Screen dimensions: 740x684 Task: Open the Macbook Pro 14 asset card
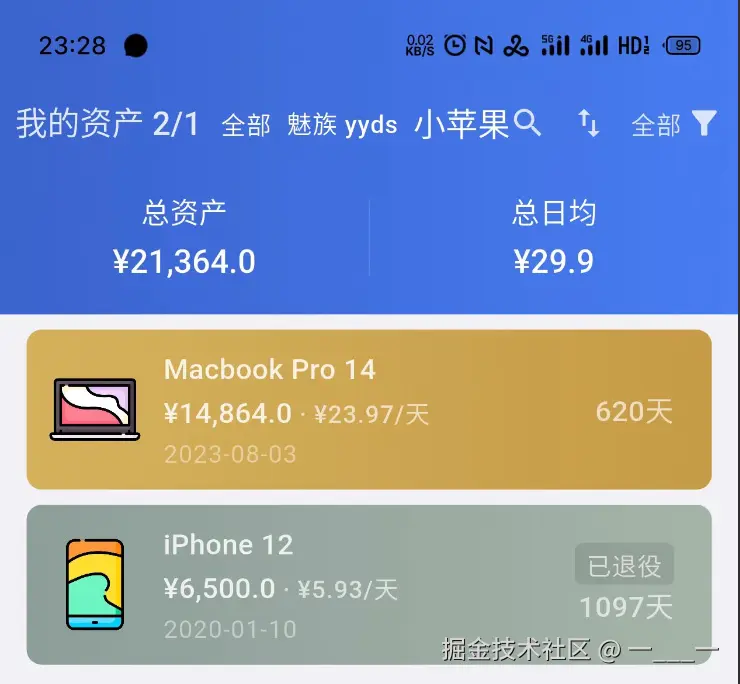(369, 409)
